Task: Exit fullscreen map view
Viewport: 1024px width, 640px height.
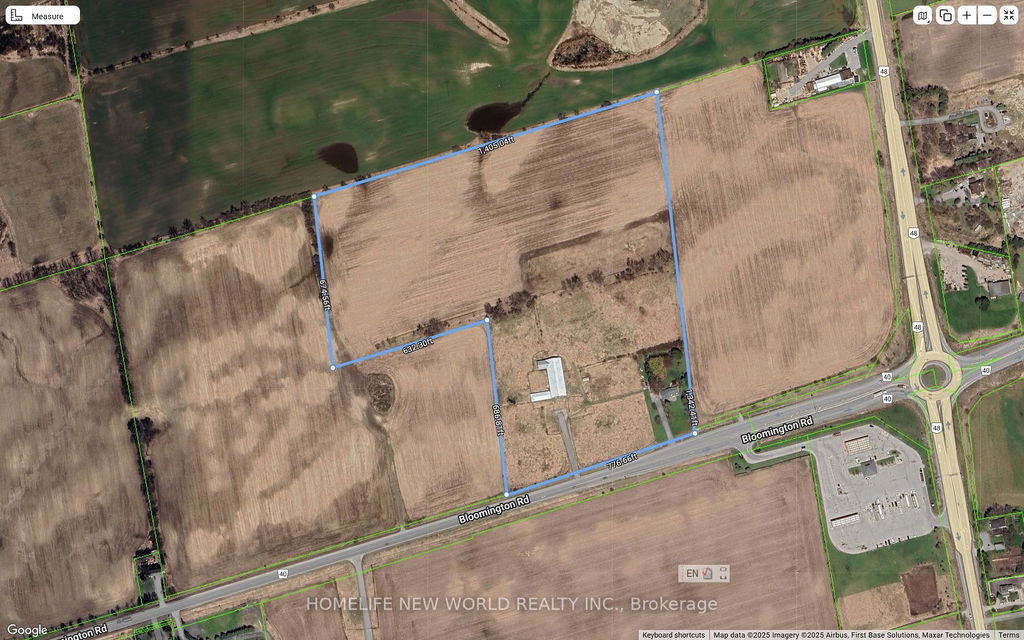Action: point(1009,15)
